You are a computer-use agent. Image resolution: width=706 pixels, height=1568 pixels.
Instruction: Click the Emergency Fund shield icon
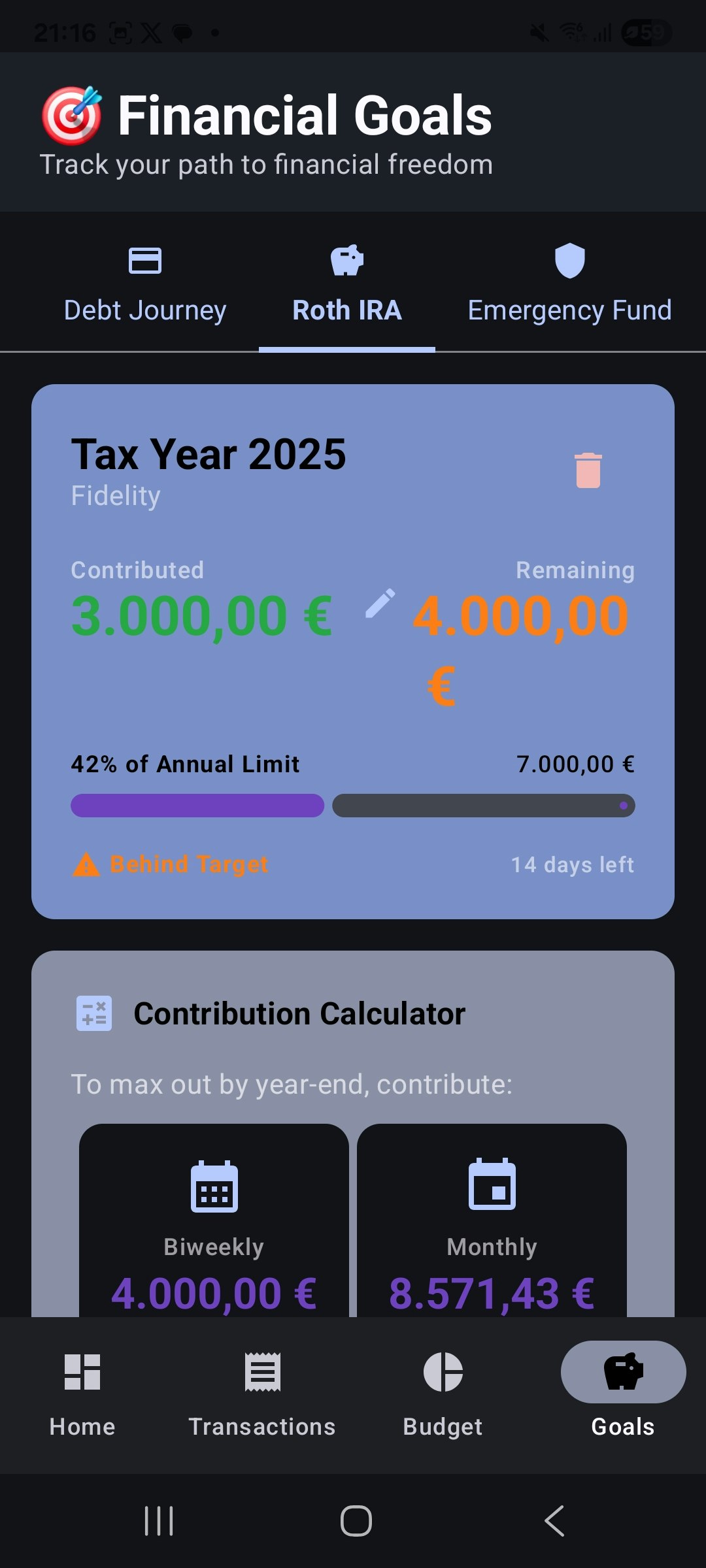click(569, 260)
